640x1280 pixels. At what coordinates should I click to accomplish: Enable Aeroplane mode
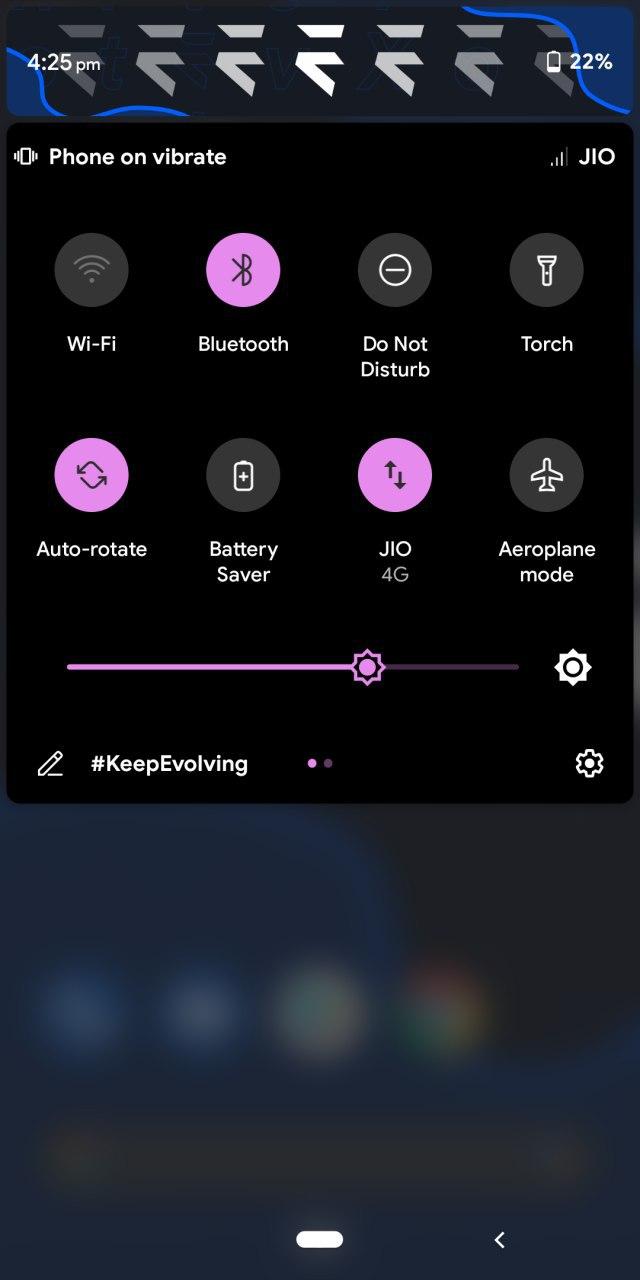pos(547,475)
